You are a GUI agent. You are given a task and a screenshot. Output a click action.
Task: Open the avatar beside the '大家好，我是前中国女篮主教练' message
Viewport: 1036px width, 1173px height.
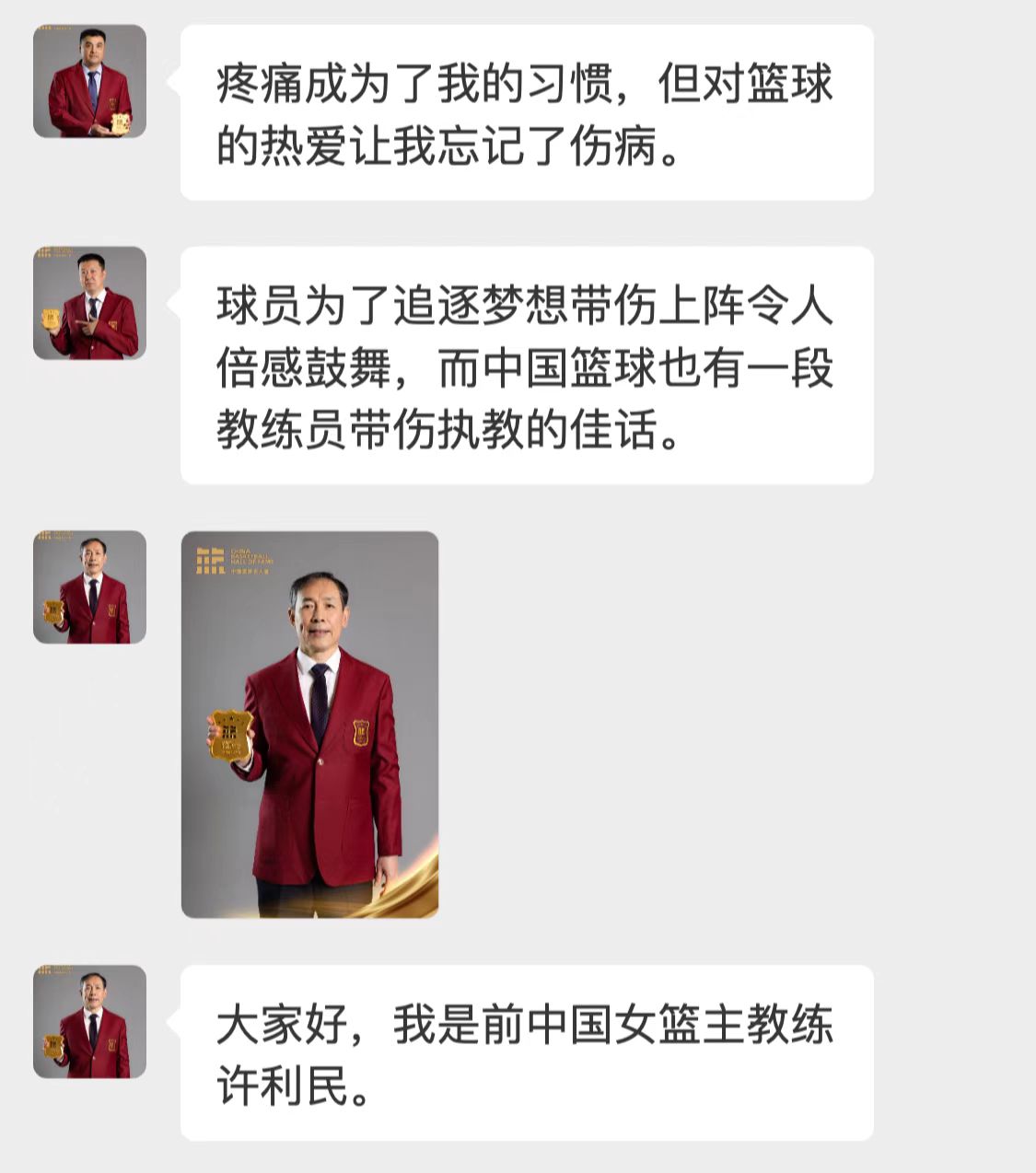tap(89, 1021)
